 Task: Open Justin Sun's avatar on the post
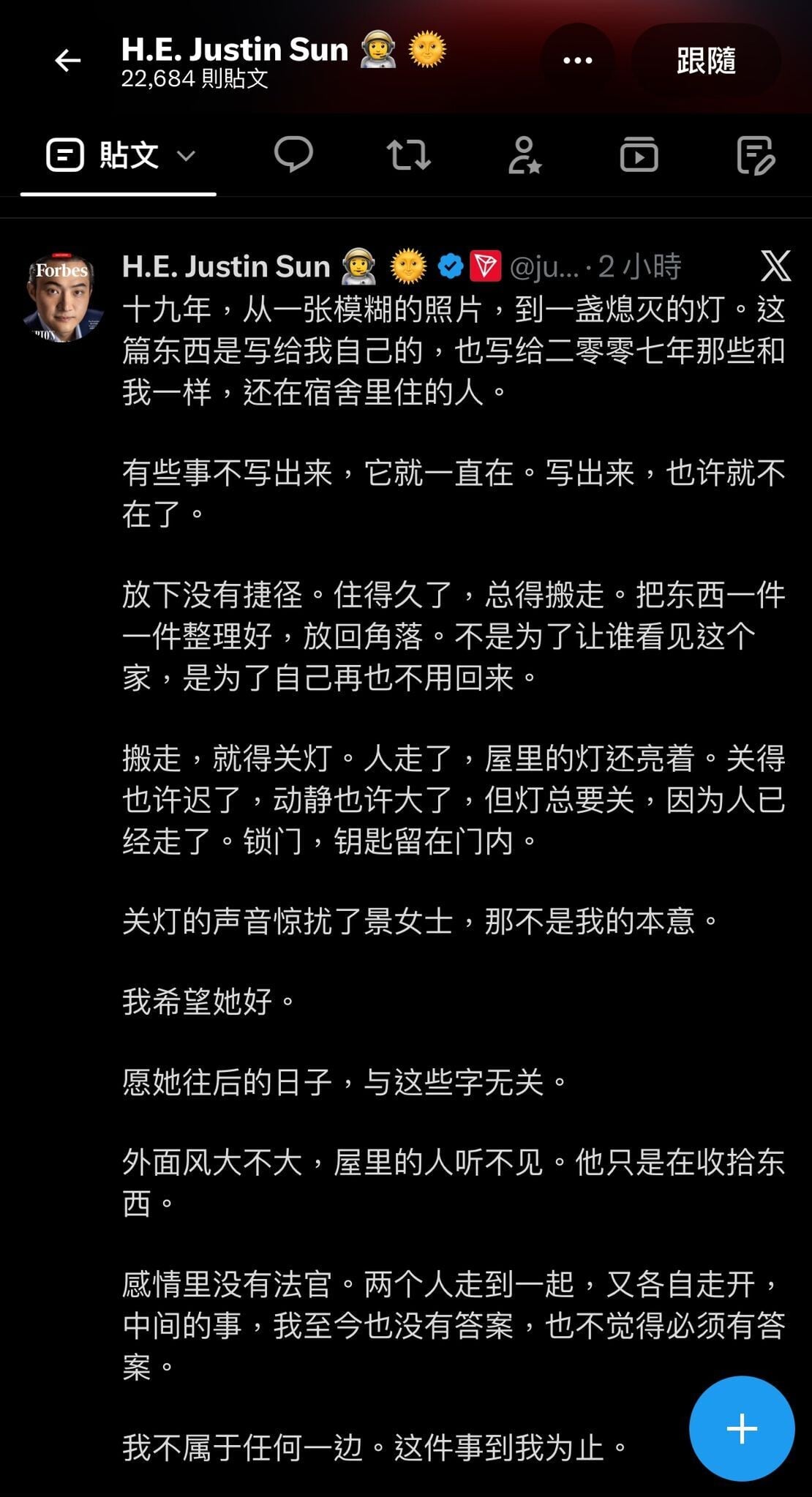click(x=61, y=297)
